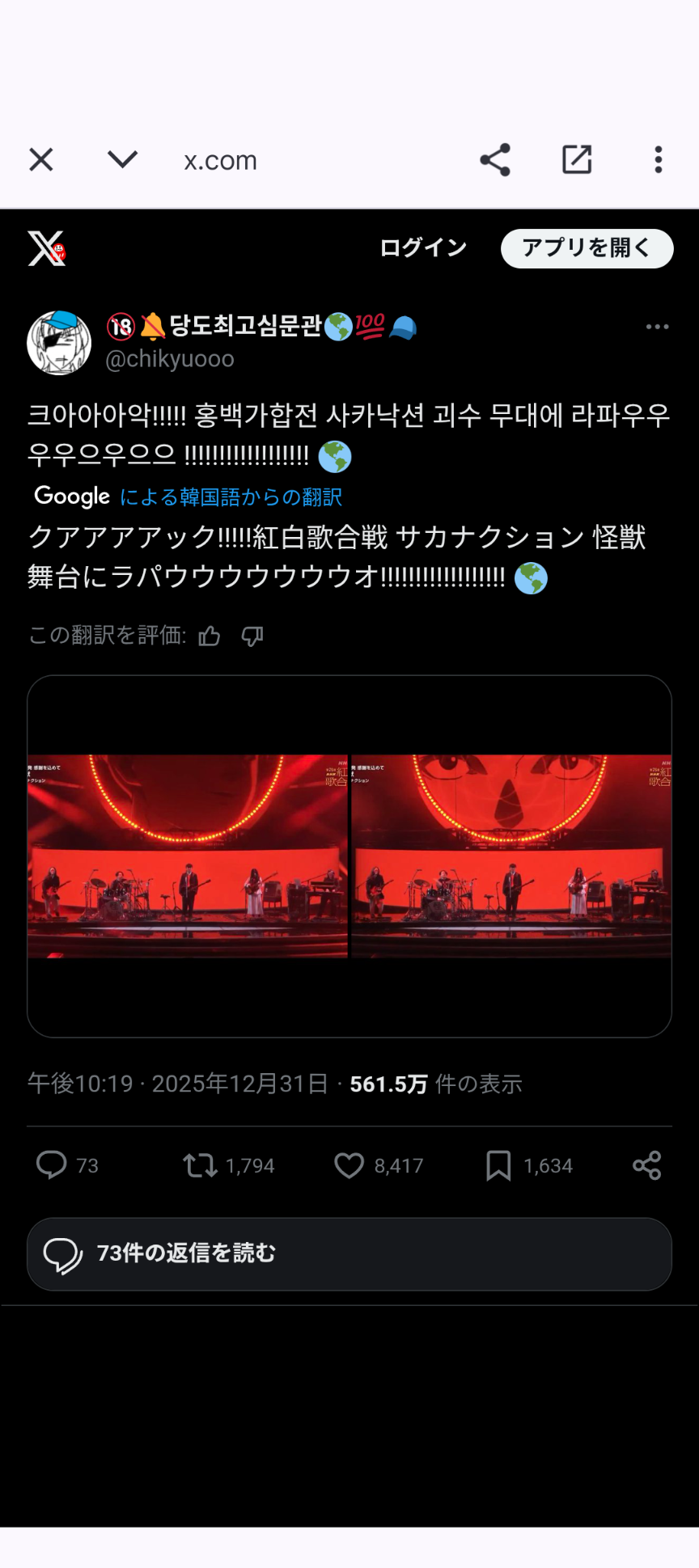Open the right stage photo
Viewport: 699px width, 1568px height.
511,856
